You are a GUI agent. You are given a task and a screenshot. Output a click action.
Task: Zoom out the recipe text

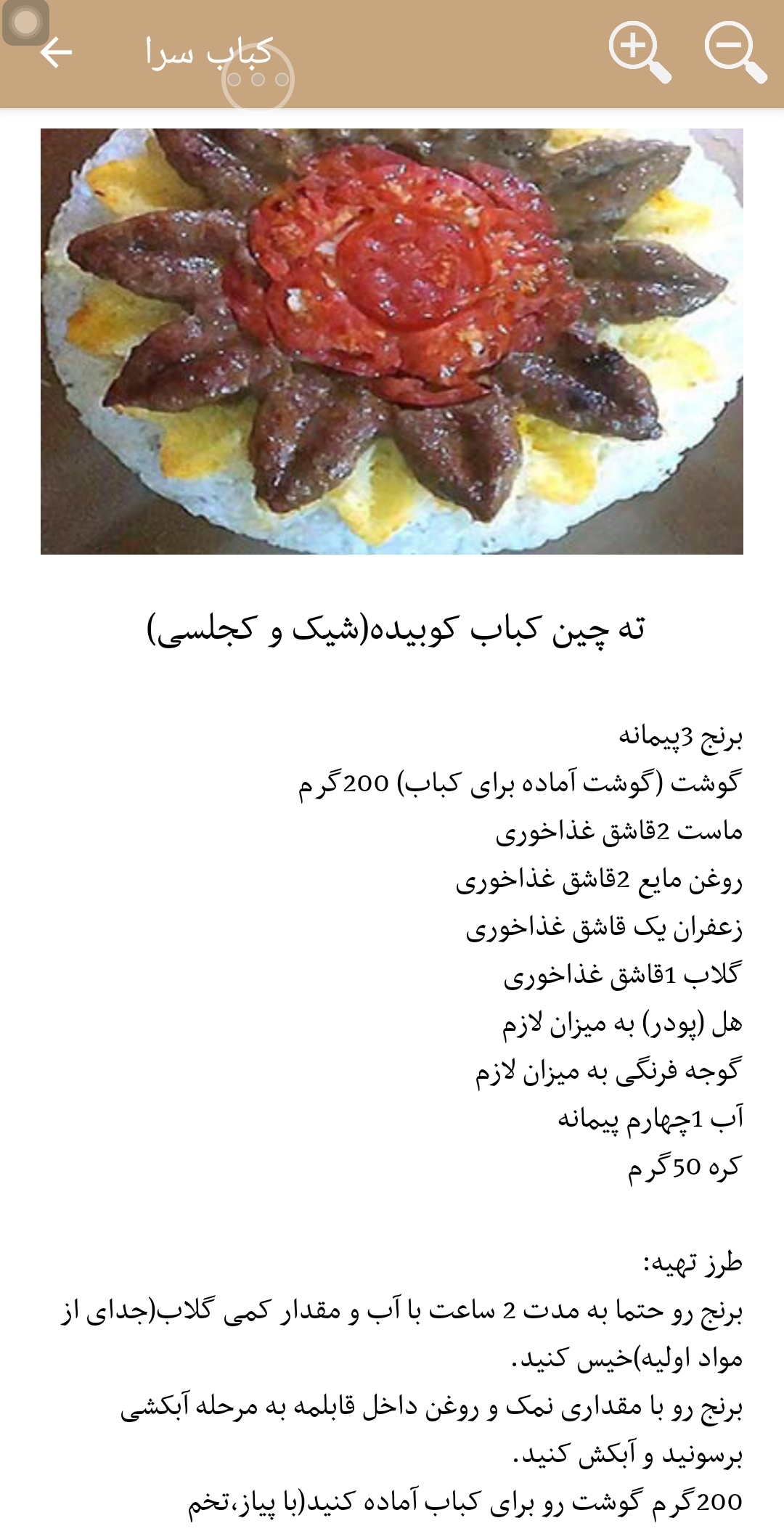point(735,52)
